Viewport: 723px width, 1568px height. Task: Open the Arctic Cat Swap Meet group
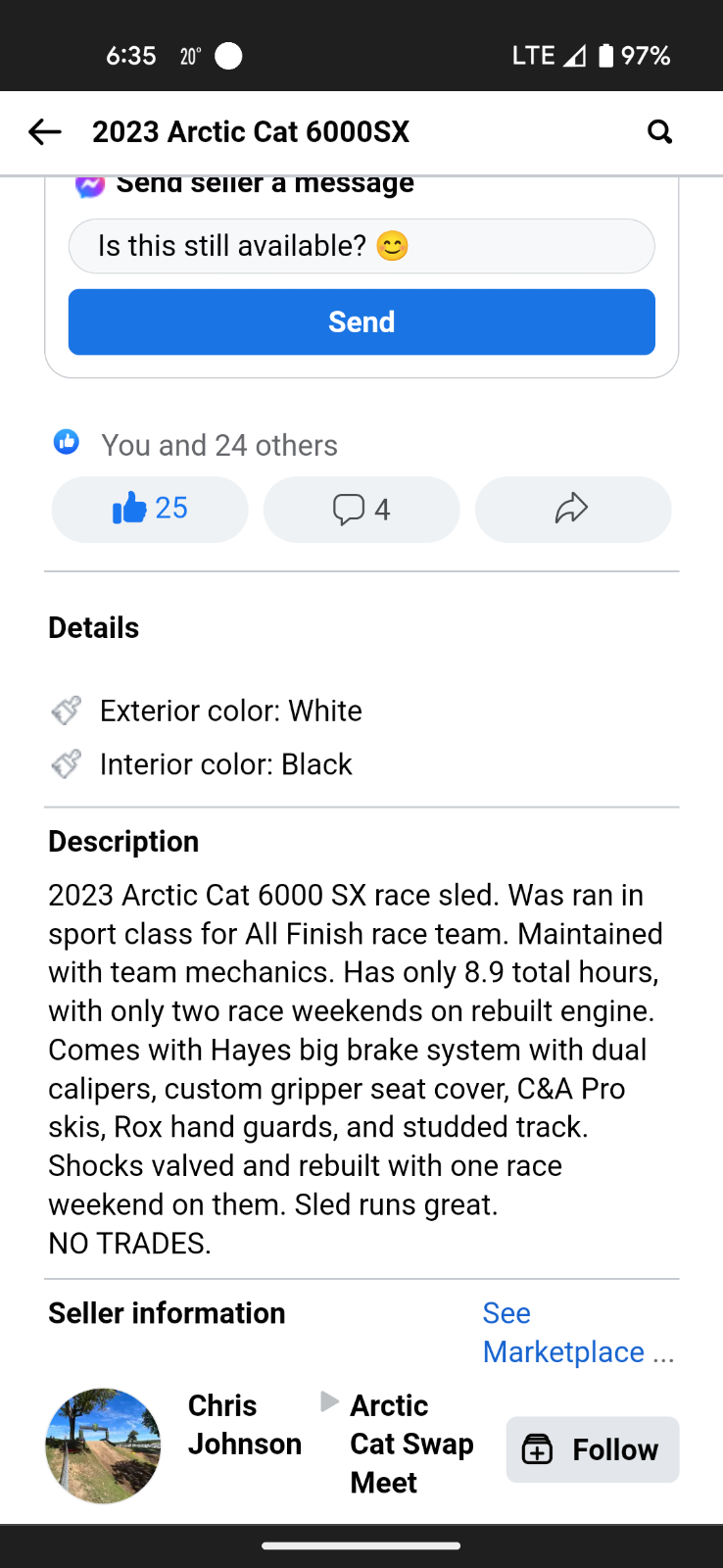point(412,1445)
